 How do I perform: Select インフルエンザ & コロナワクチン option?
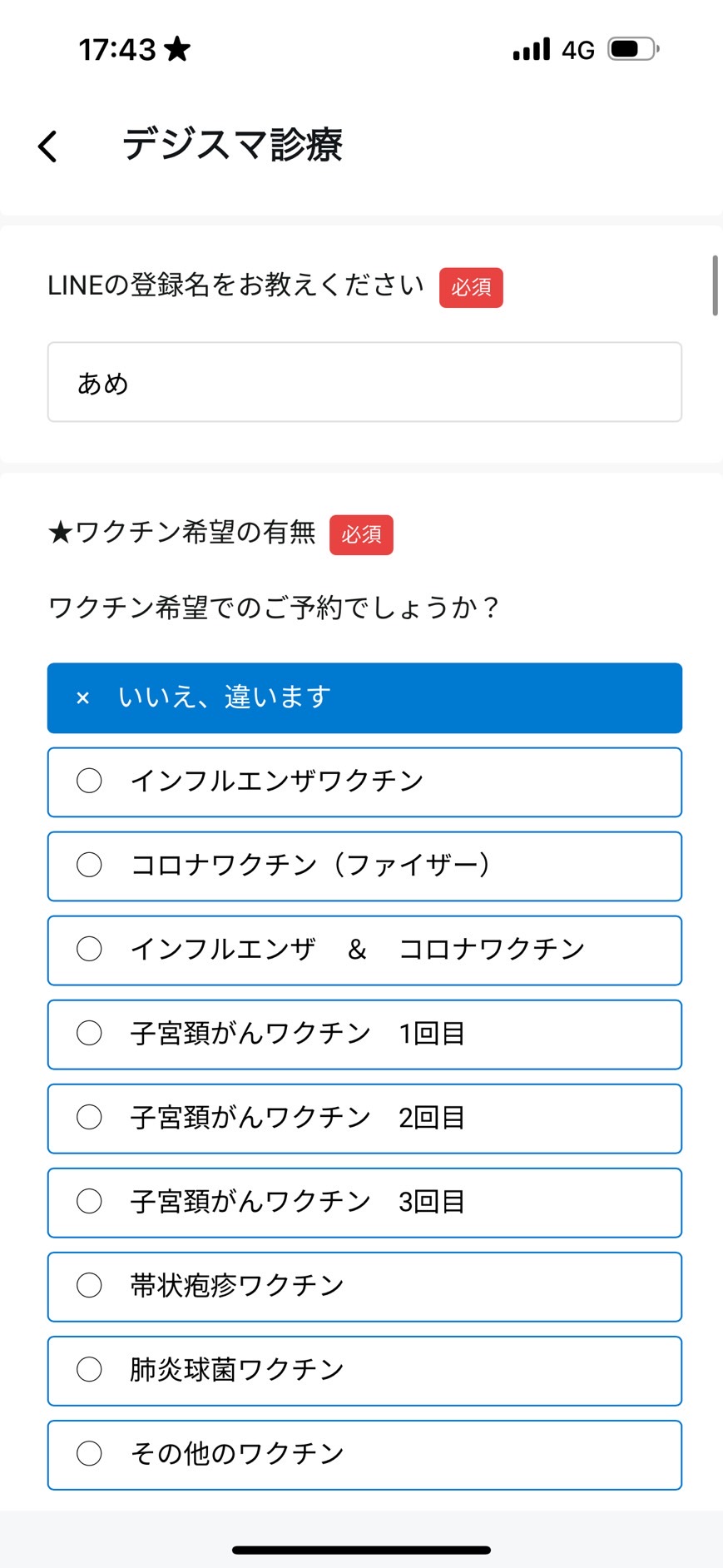point(364,950)
